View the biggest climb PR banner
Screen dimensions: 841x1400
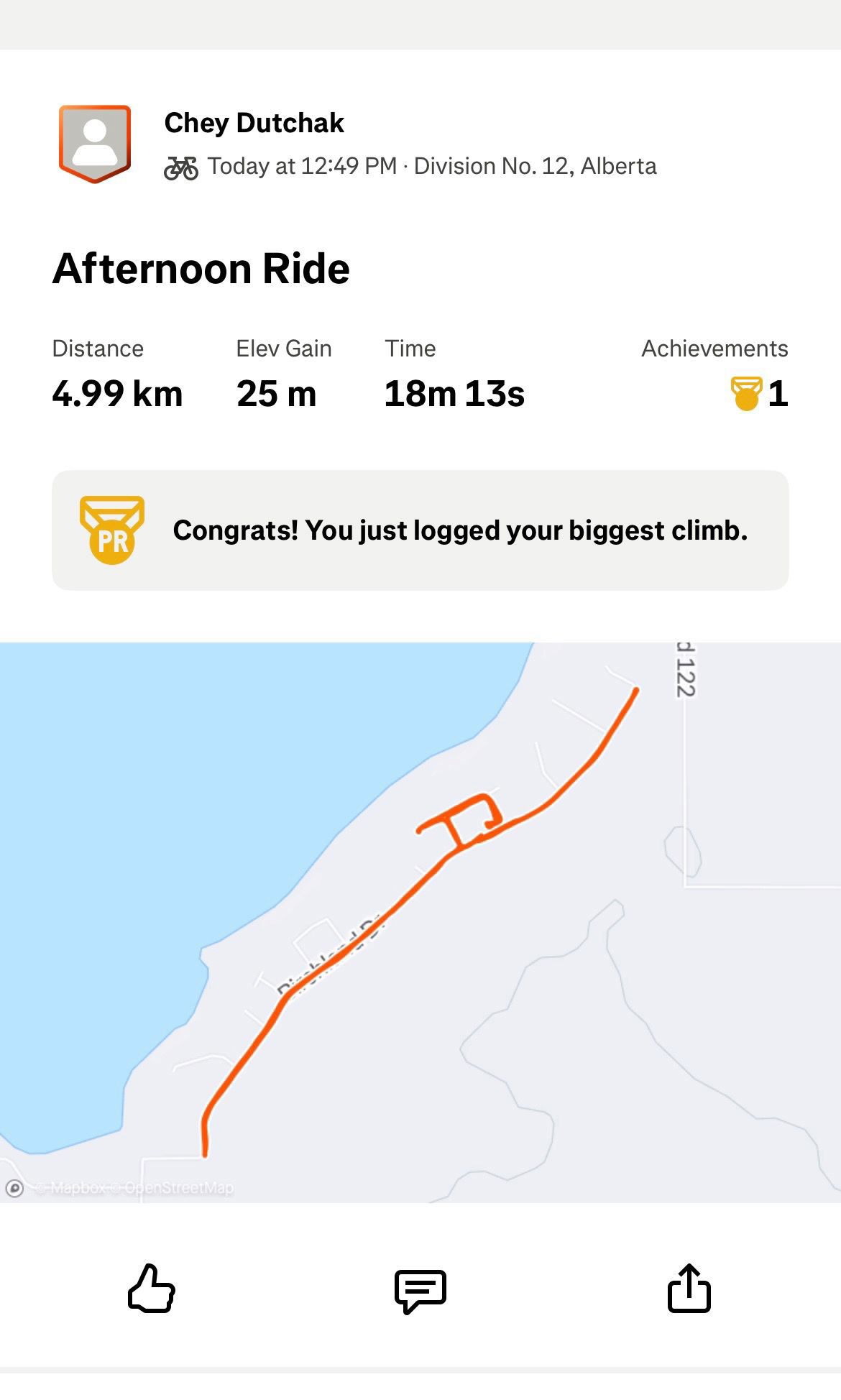[x=420, y=530]
